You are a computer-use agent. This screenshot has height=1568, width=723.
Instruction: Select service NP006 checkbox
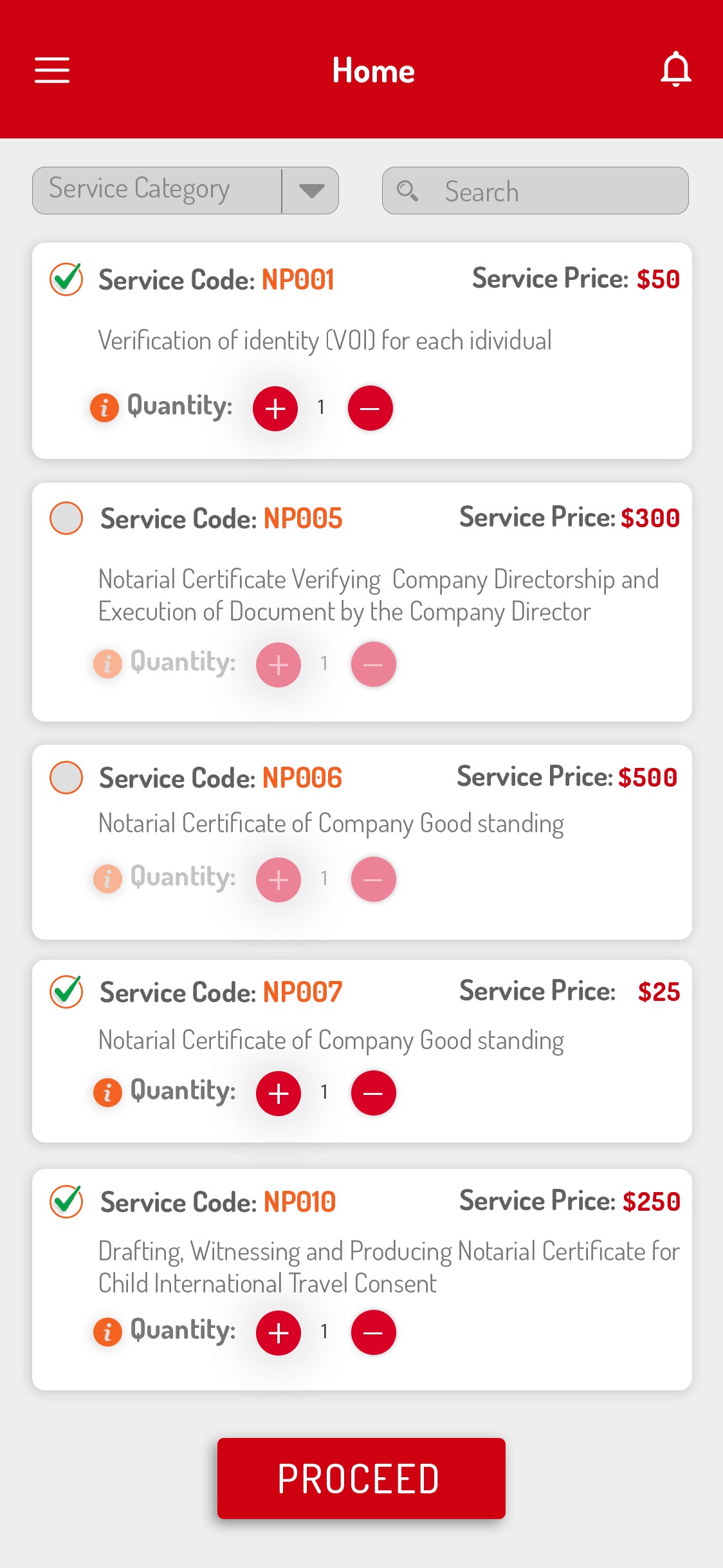(x=66, y=778)
